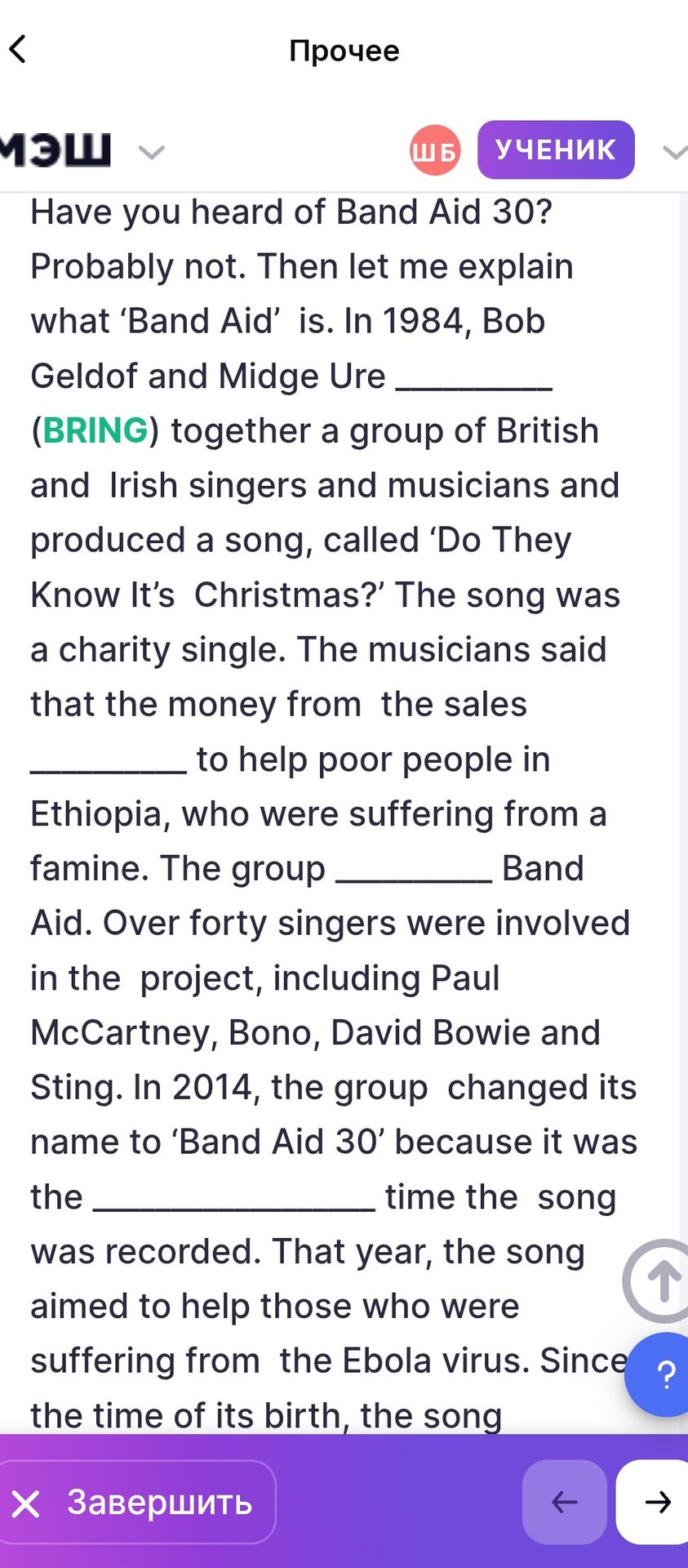Go to the previous question arrow
The image size is (688, 1568).
[x=565, y=1502]
